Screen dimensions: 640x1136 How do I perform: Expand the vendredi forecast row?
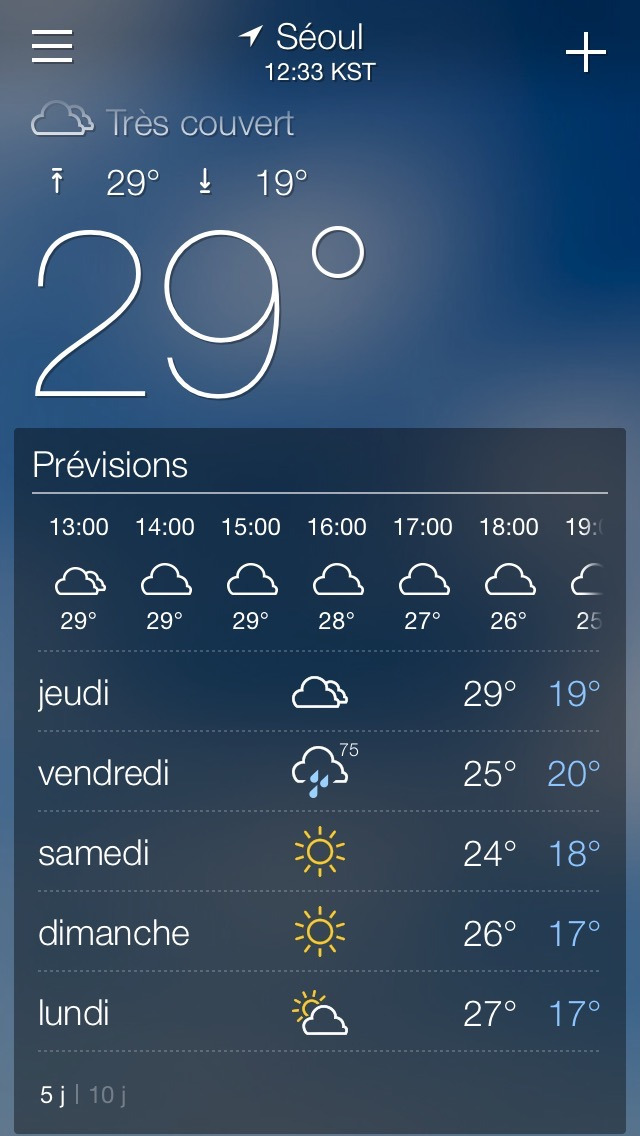(319, 773)
